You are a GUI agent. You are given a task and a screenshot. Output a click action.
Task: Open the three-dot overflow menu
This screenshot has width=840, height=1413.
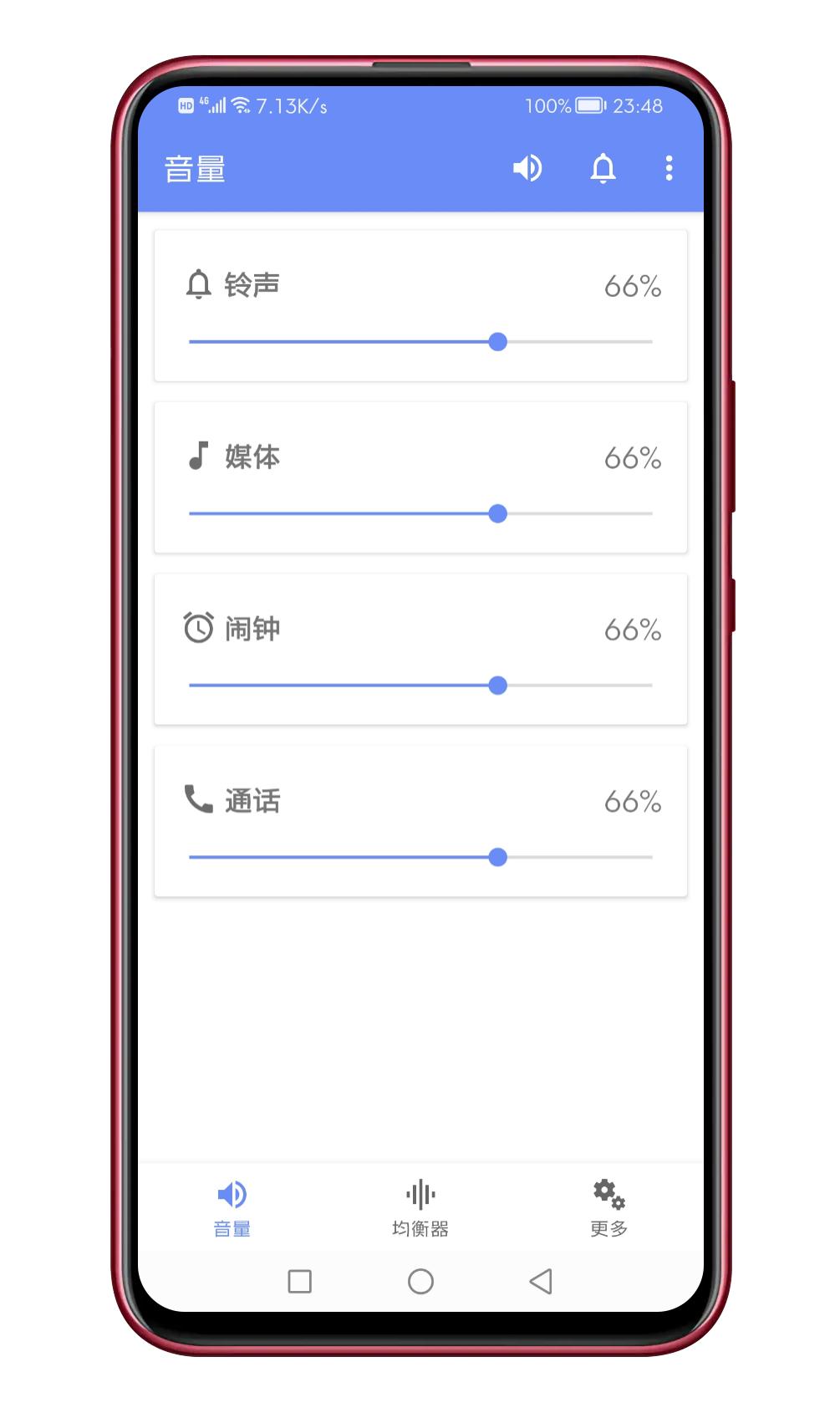click(x=669, y=168)
